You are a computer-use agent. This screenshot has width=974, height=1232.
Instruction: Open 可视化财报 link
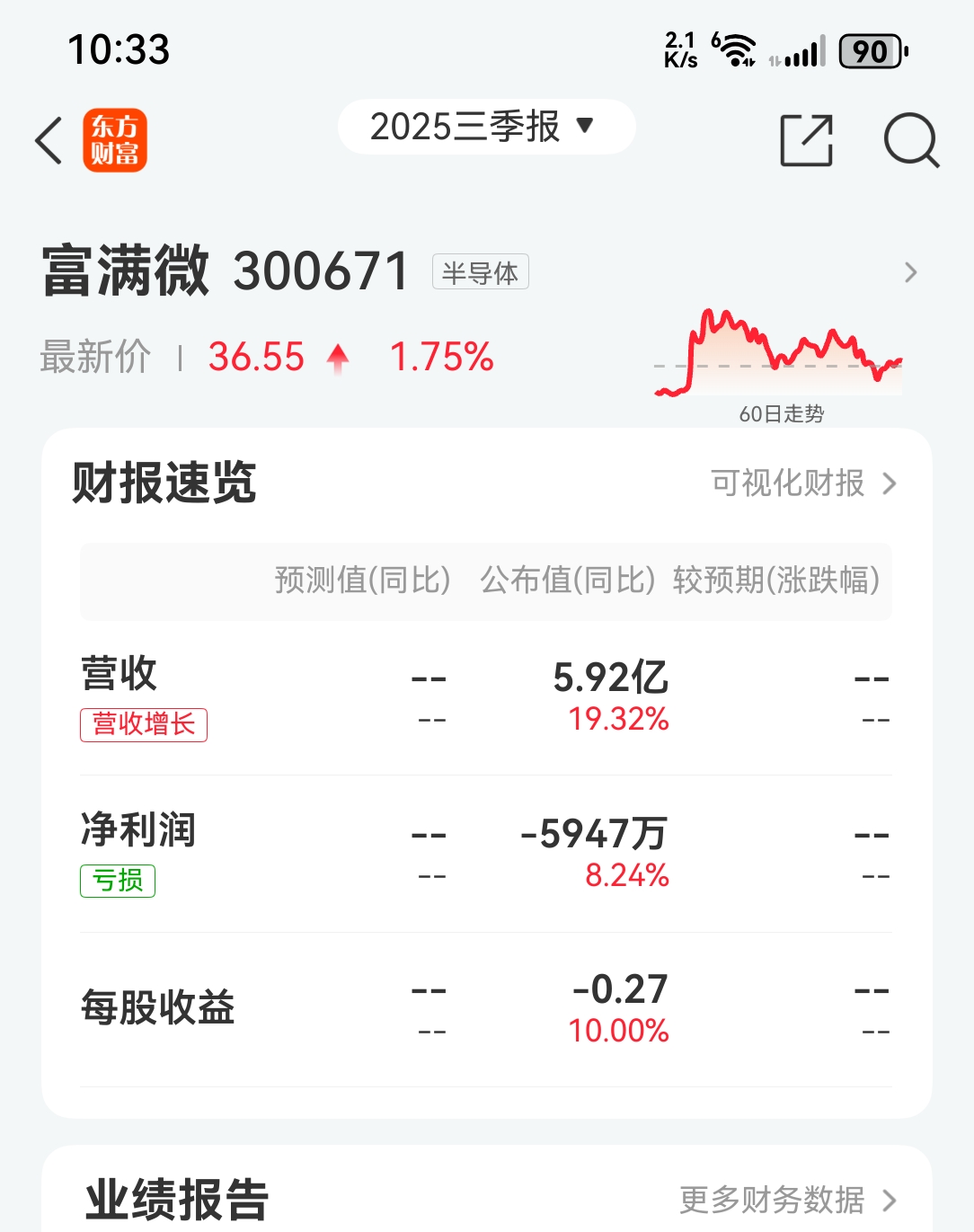coord(804,483)
